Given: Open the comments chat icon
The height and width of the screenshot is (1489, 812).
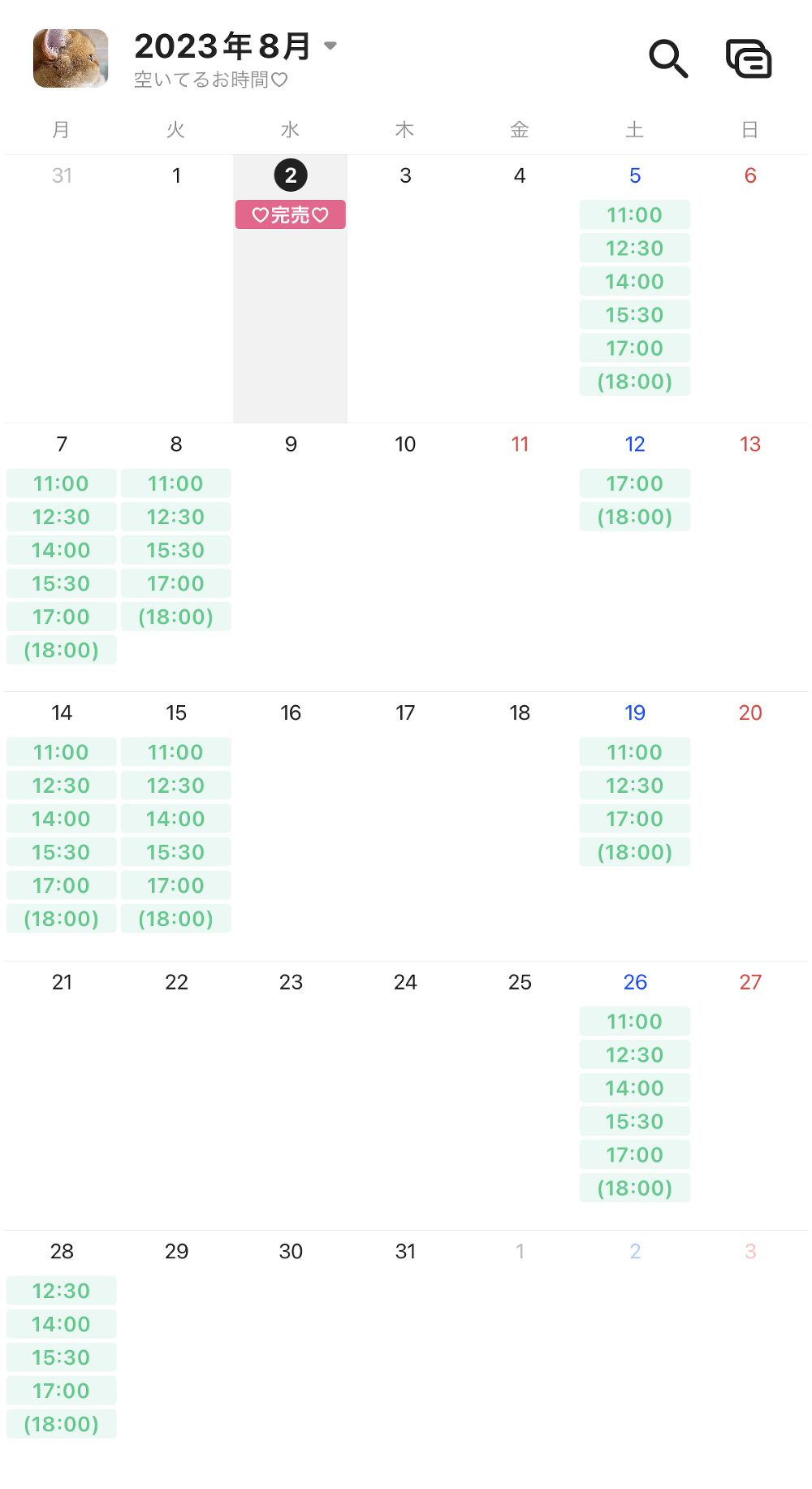Looking at the screenshot, I should pyautogui.click(x=748, y=58).
